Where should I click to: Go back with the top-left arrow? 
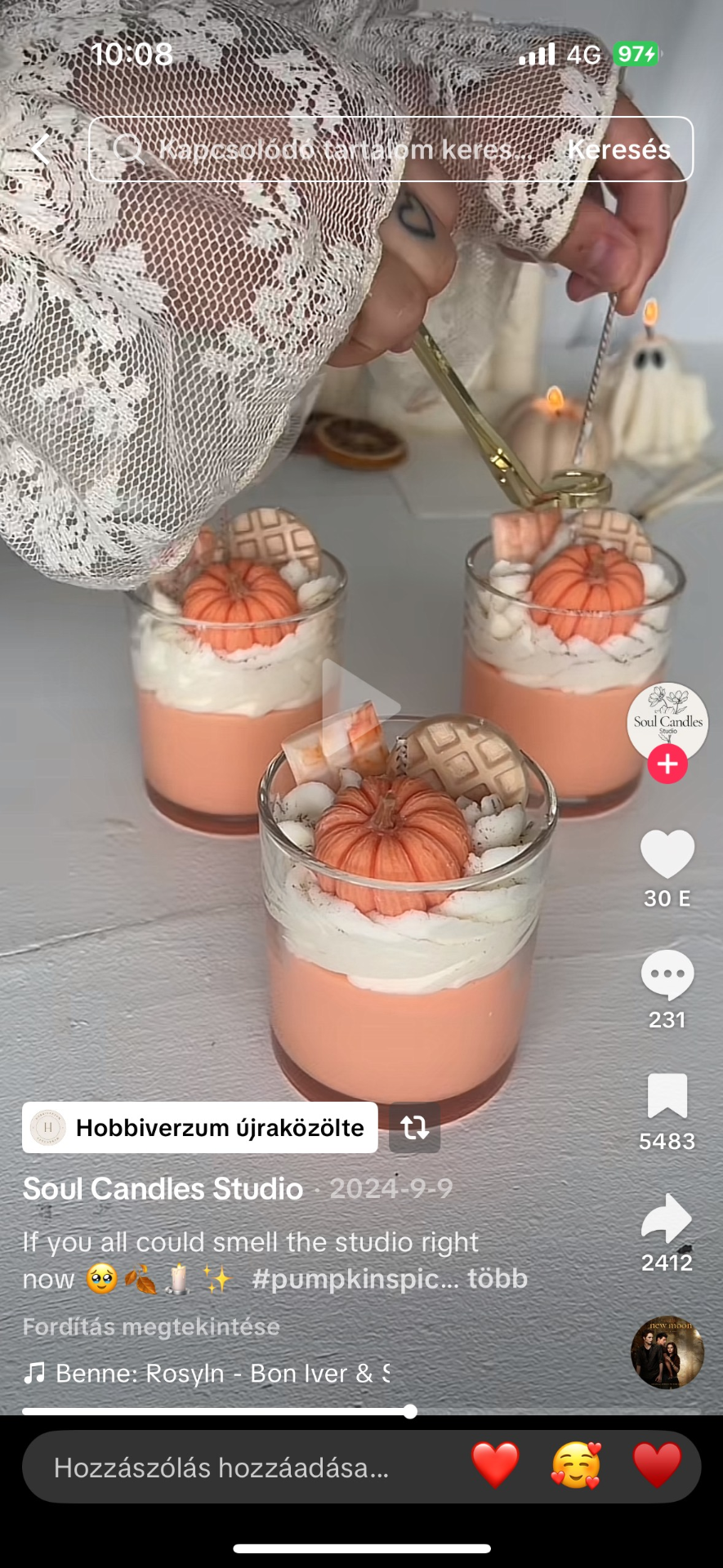40,149
